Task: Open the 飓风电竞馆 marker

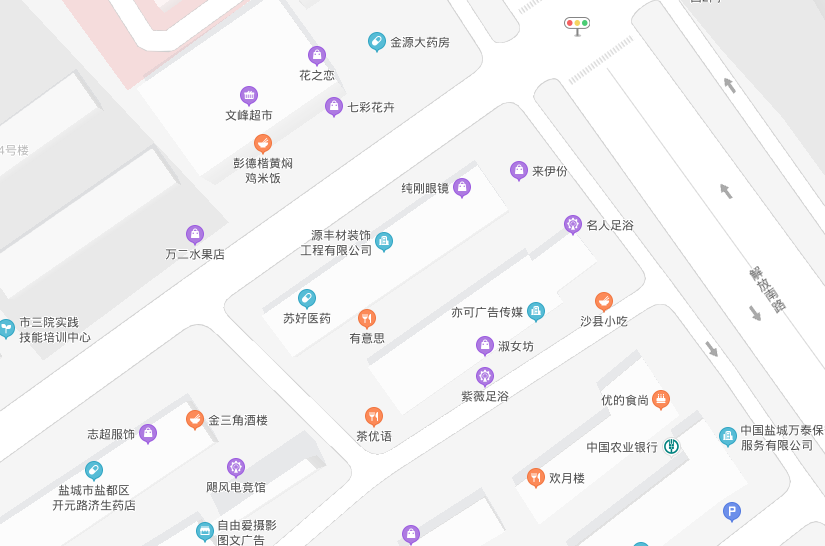Action: 236,467
